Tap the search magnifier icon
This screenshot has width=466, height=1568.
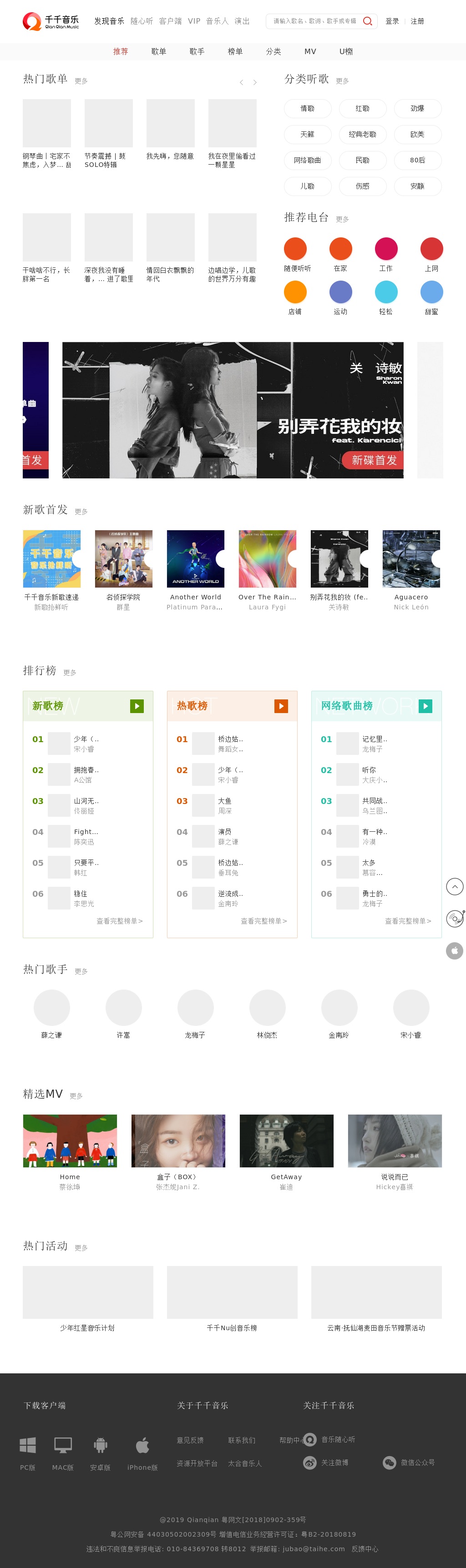367,21
